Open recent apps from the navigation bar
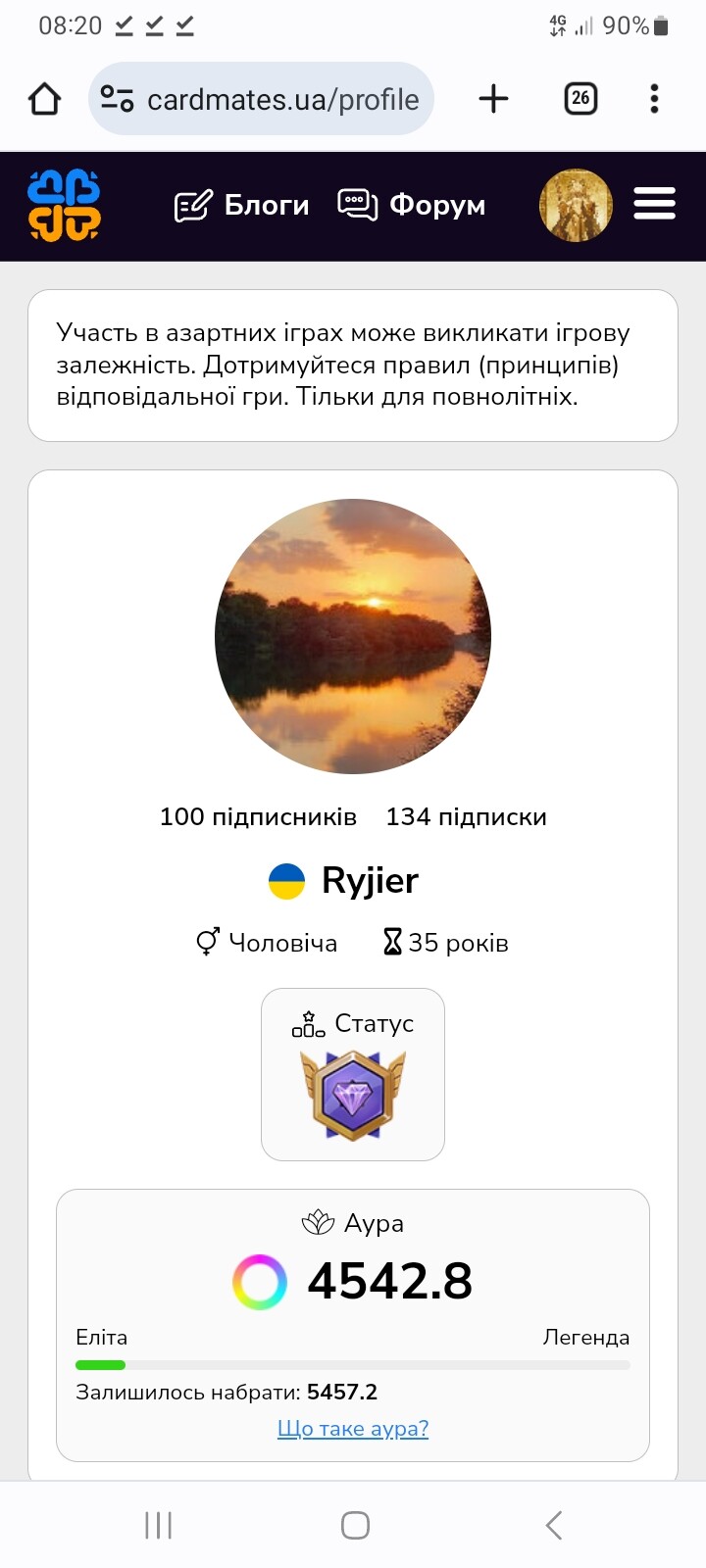Image resolution: width=706 pixels, height=1568 pixels. [158, 1525]
